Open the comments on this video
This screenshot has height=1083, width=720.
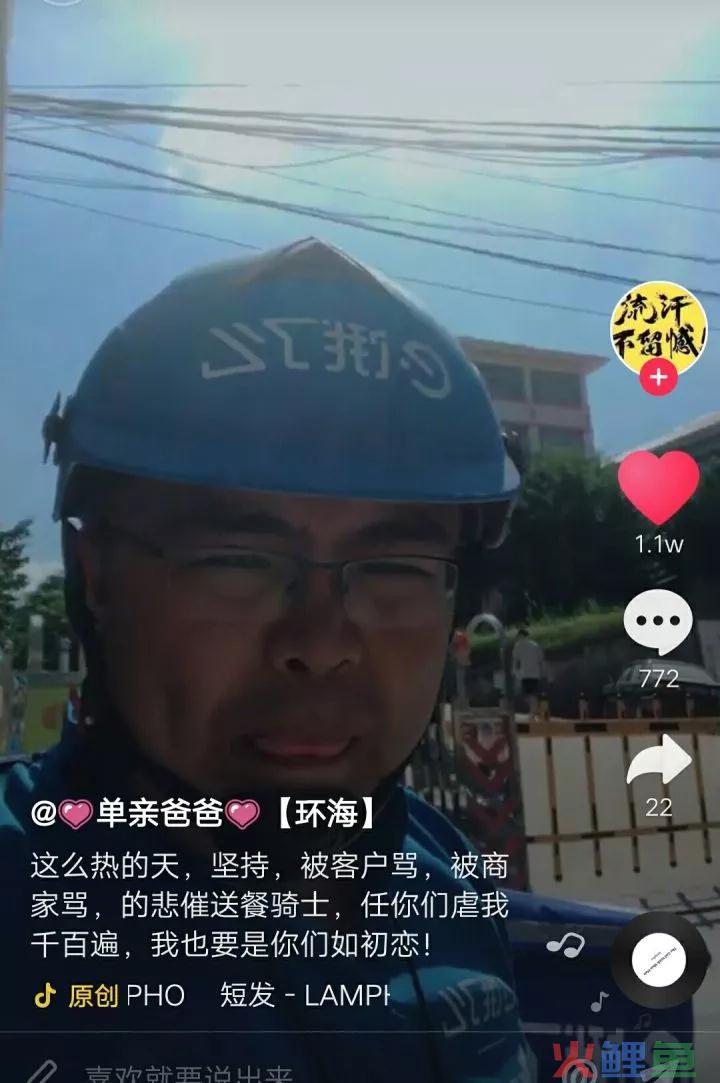point(658,624)
